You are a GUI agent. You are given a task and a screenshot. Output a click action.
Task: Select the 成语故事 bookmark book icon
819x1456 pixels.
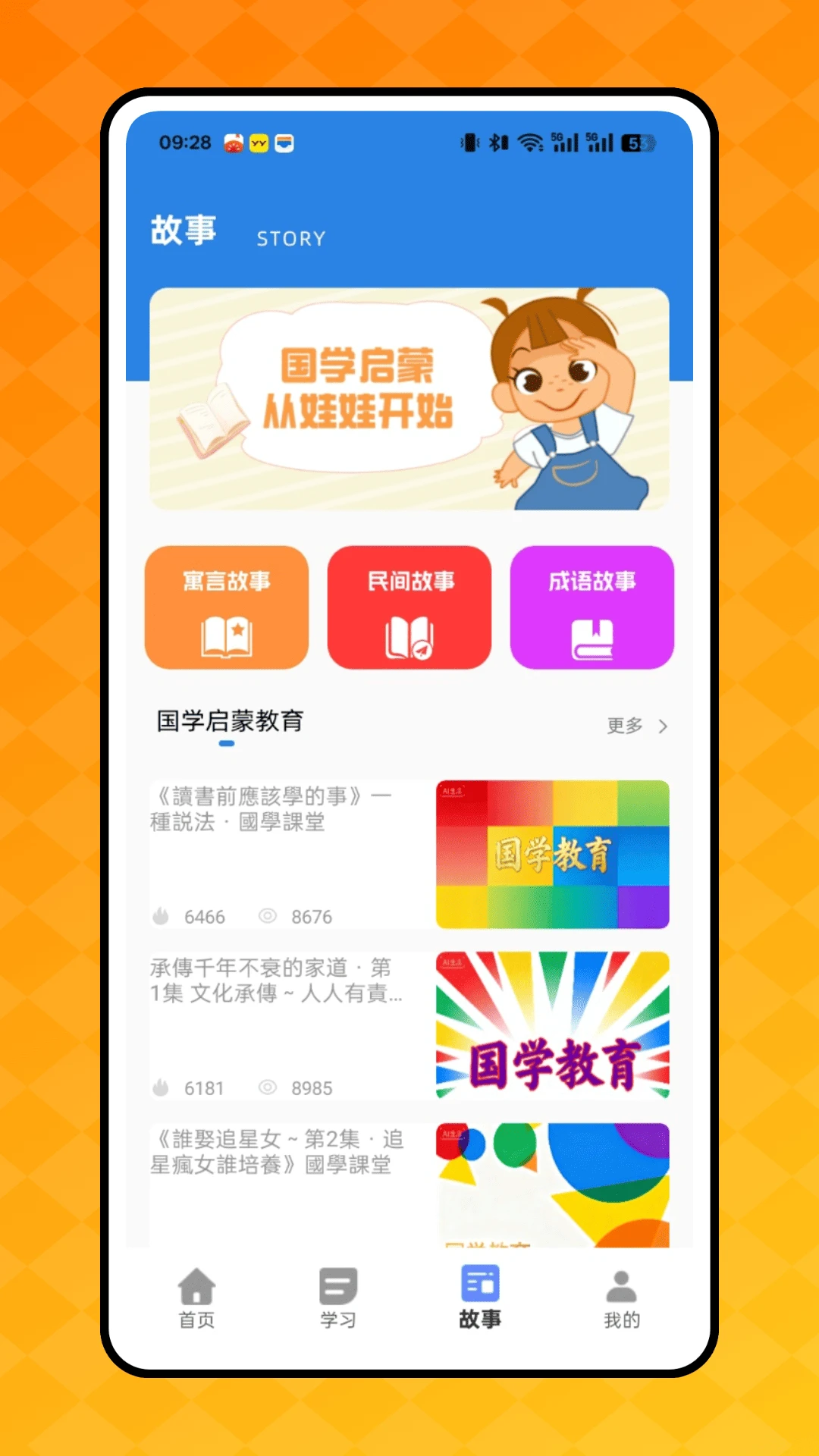click(x=591, y=637)
